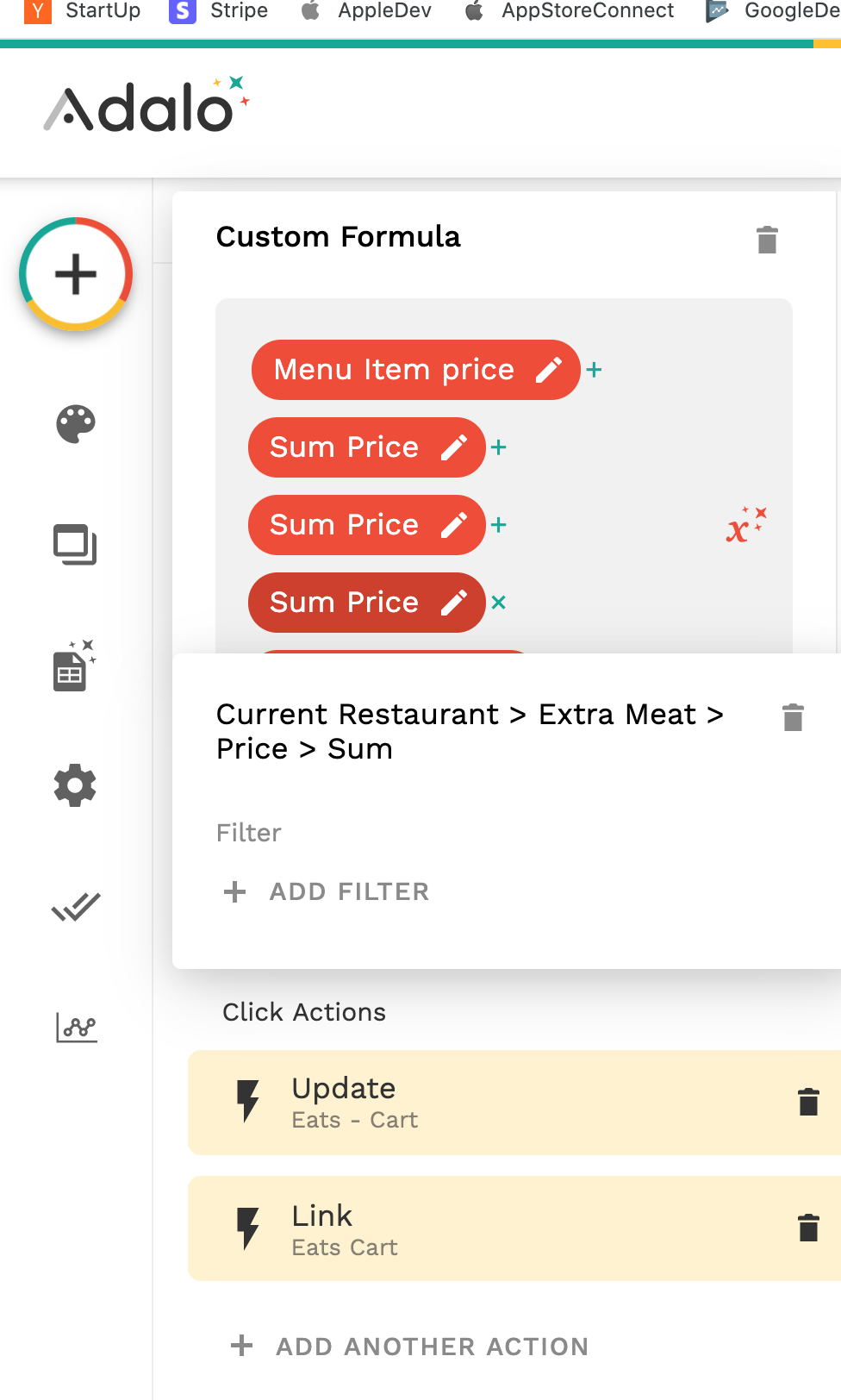This screenshot has width=841, height=1400.
Task: Delete the Custom Formula with trash icon
Action: [x=767, y=240]
